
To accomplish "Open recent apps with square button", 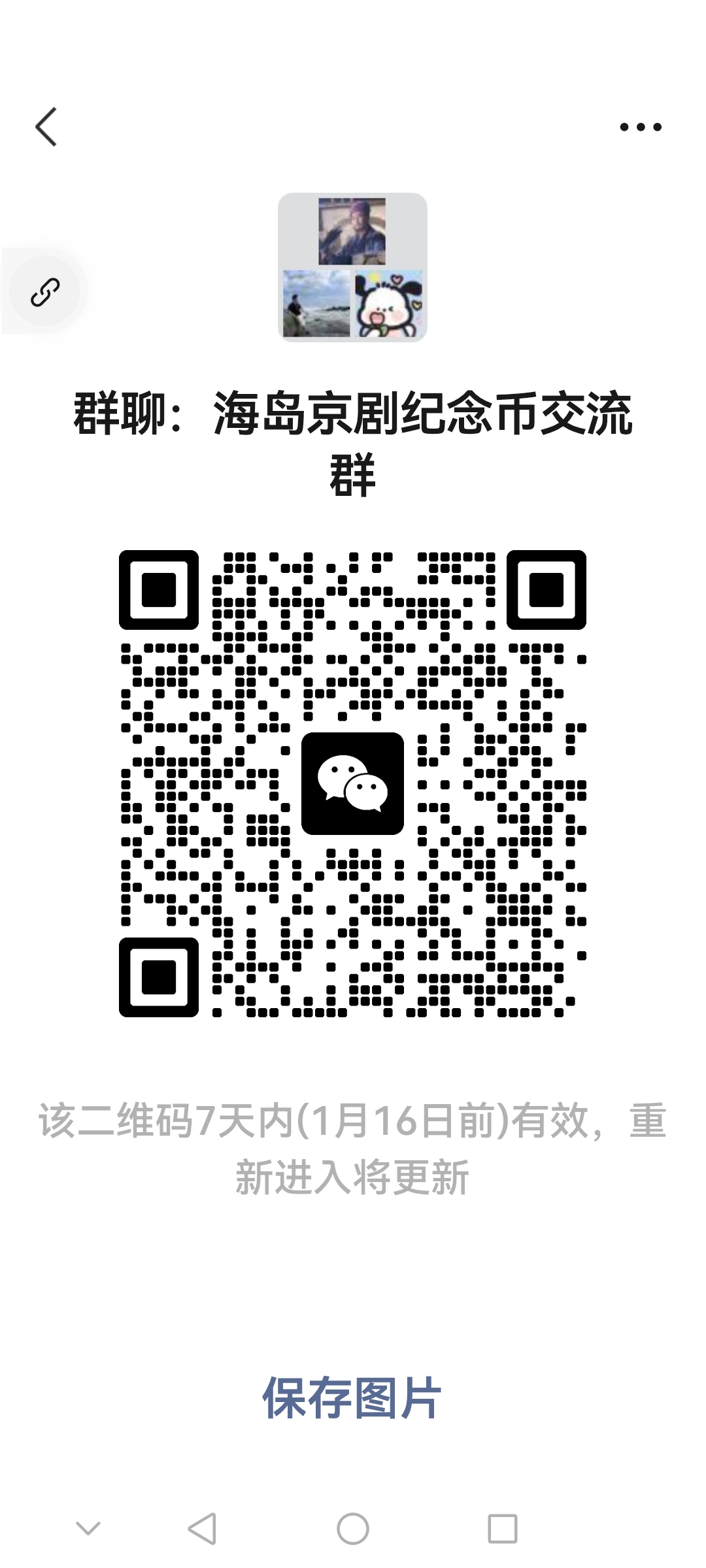I will pos(503,1529).
